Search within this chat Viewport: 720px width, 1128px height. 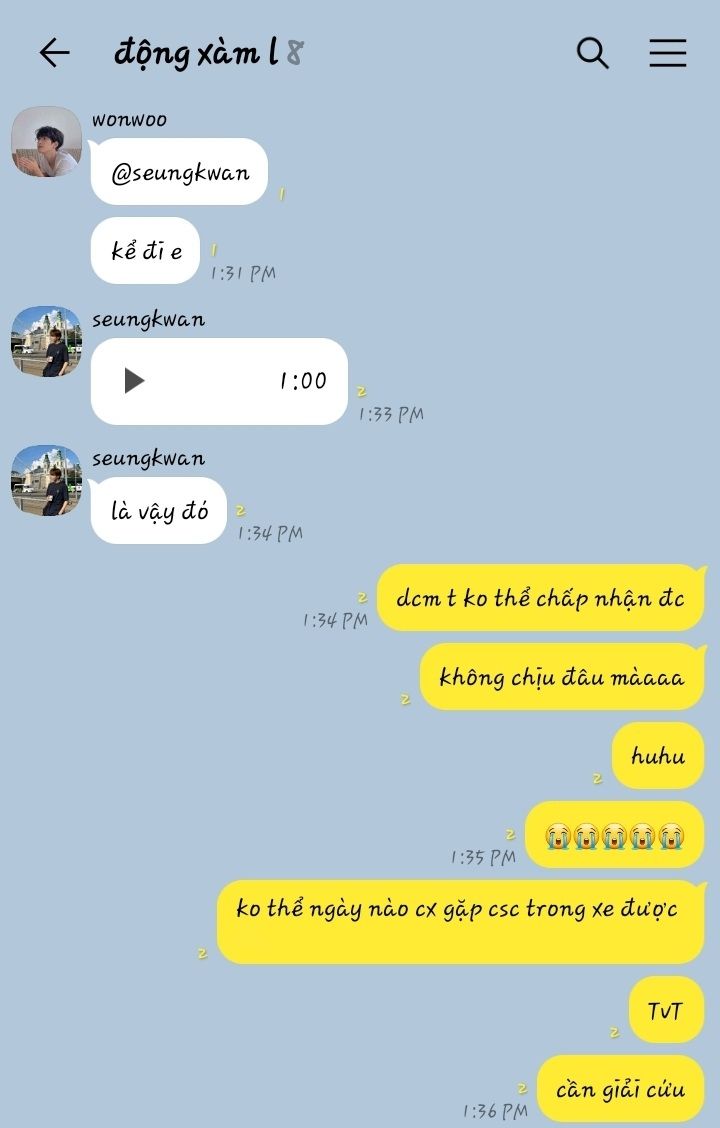click(592, 53)
